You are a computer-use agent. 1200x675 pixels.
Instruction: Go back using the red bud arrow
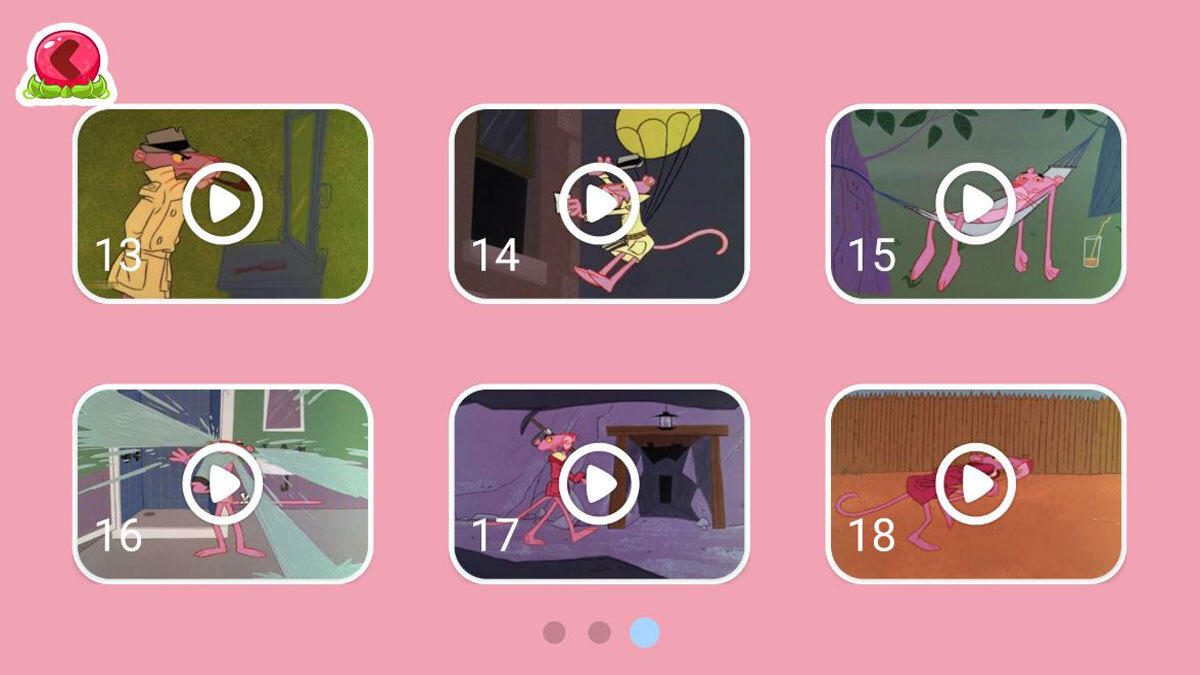pos(64,62)
